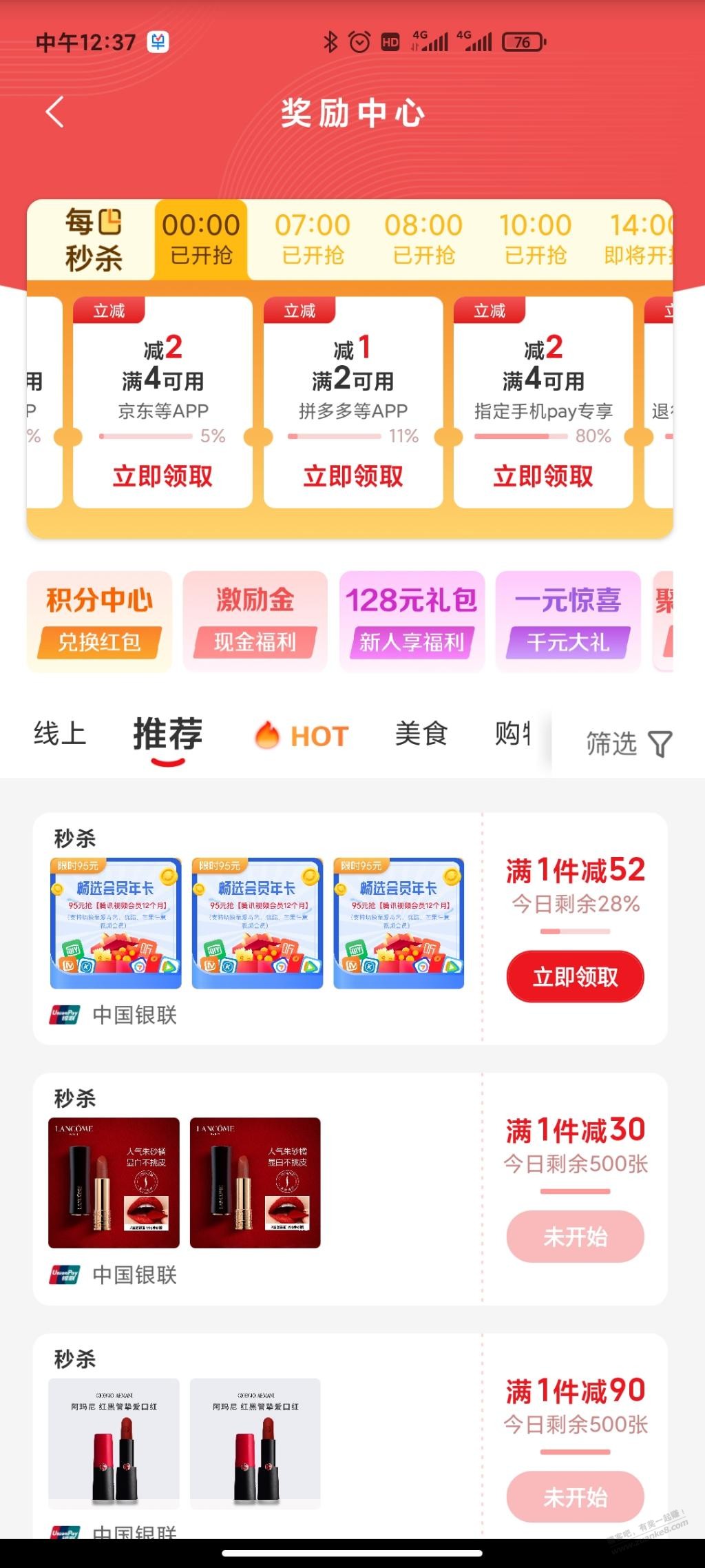This screenshot has height=1568, width=705.
Task: Tap the gold coin icon on 畅选会员年卡 card
Action: pyautogui.click(x=169, y=875)
